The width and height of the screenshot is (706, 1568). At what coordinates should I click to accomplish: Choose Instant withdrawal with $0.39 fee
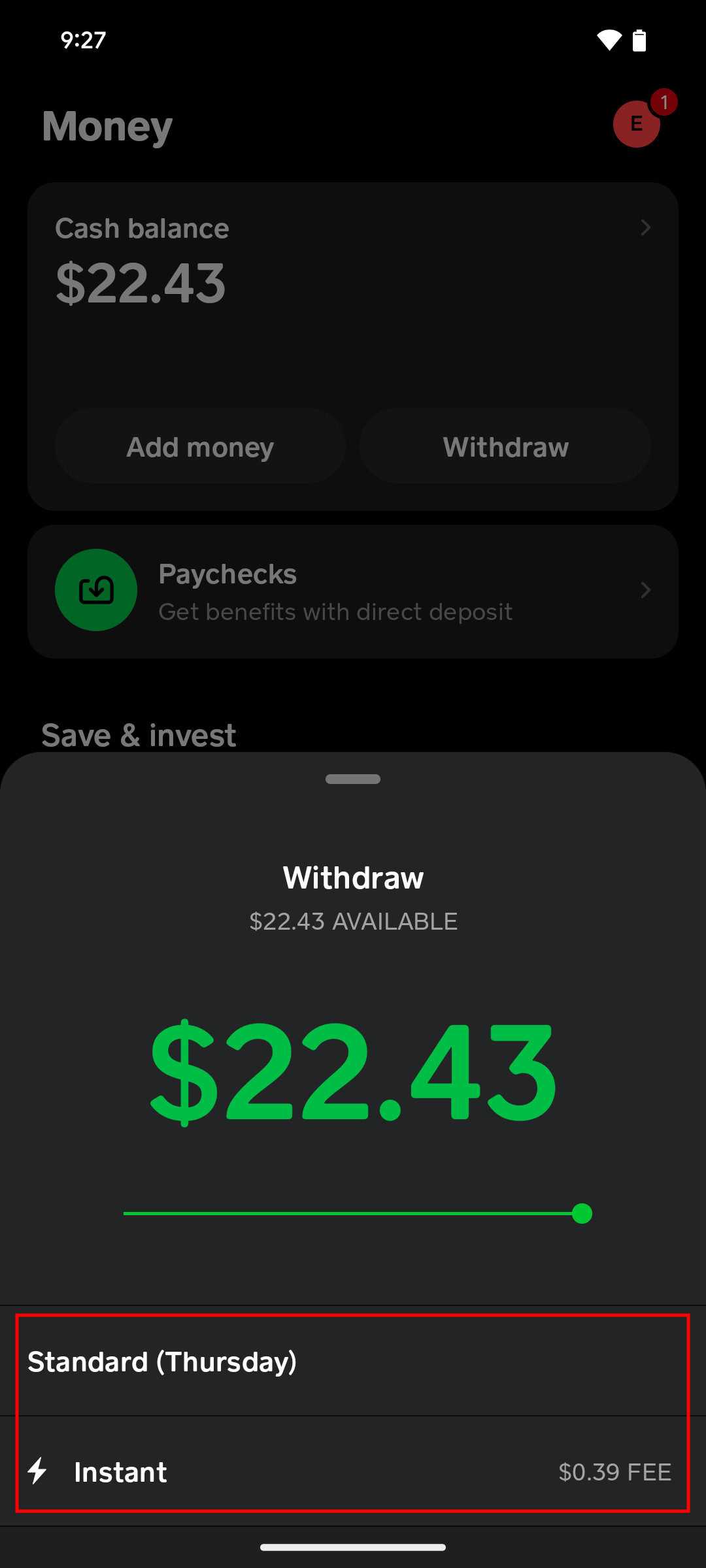pyautogui.click(x=353, y=1471)
